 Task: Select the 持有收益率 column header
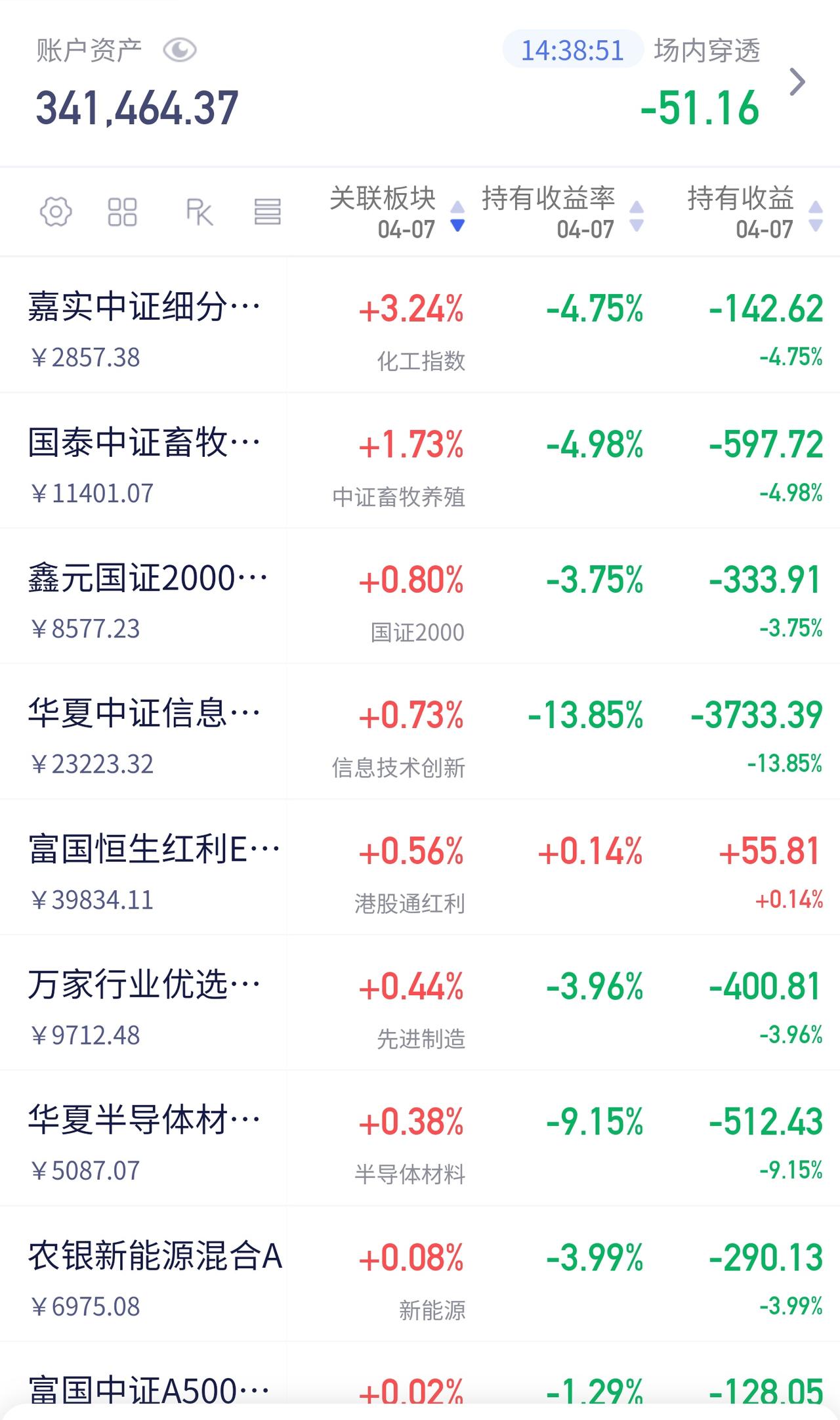(547, 200)
